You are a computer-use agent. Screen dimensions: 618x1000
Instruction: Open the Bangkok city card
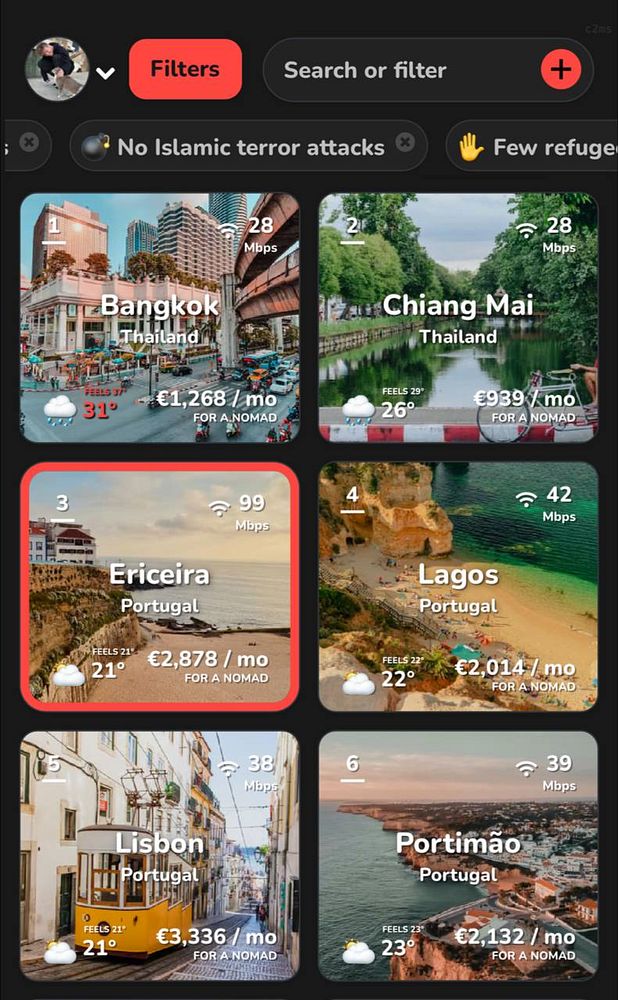pos(160,318)
